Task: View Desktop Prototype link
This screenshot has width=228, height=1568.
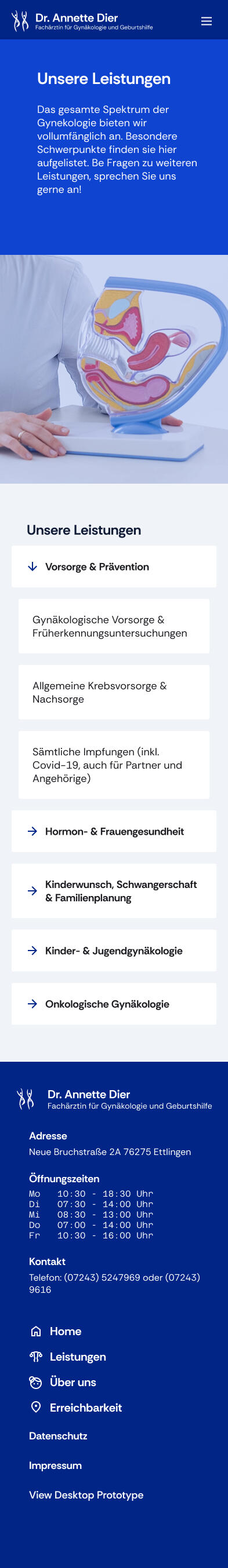Action: (86, 1495)
